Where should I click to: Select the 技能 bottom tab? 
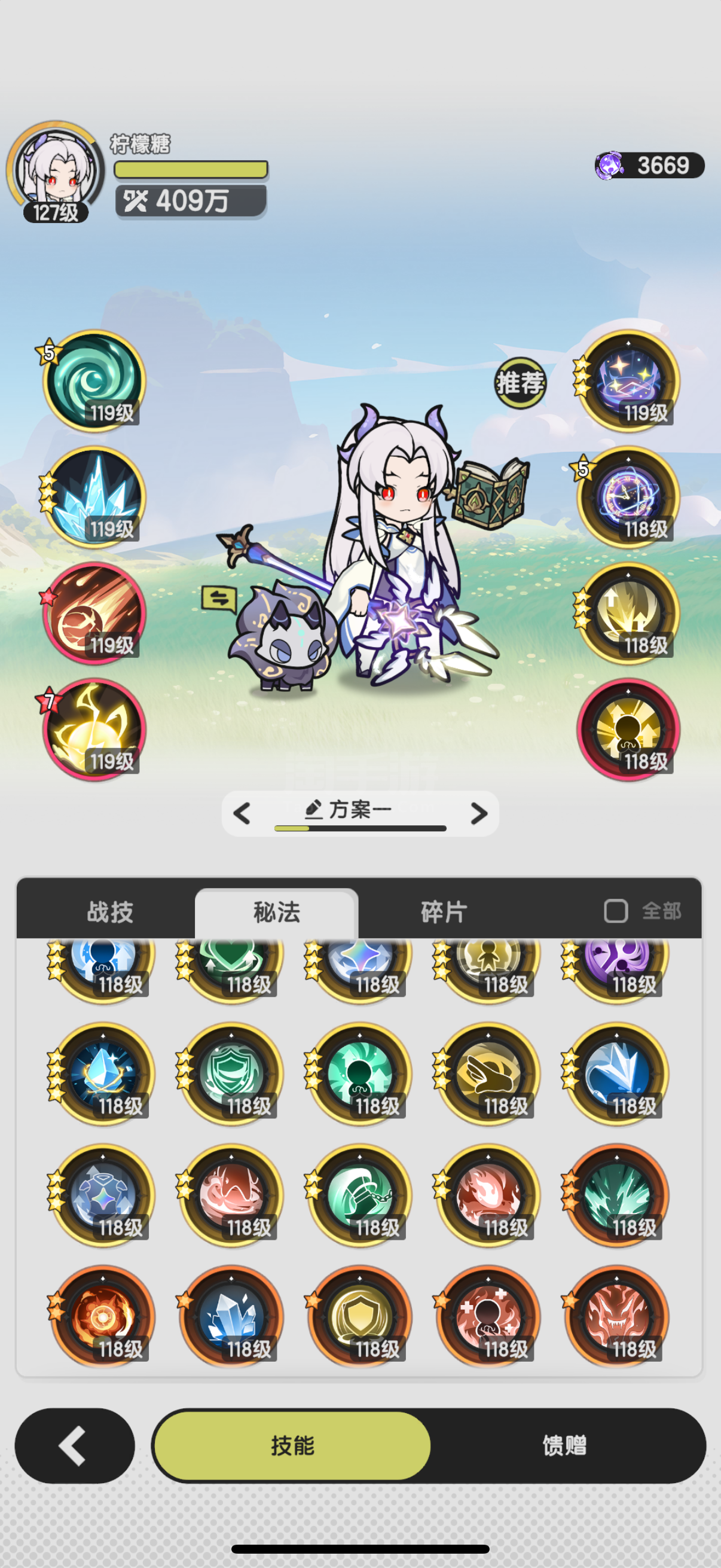coord(293,1445)
